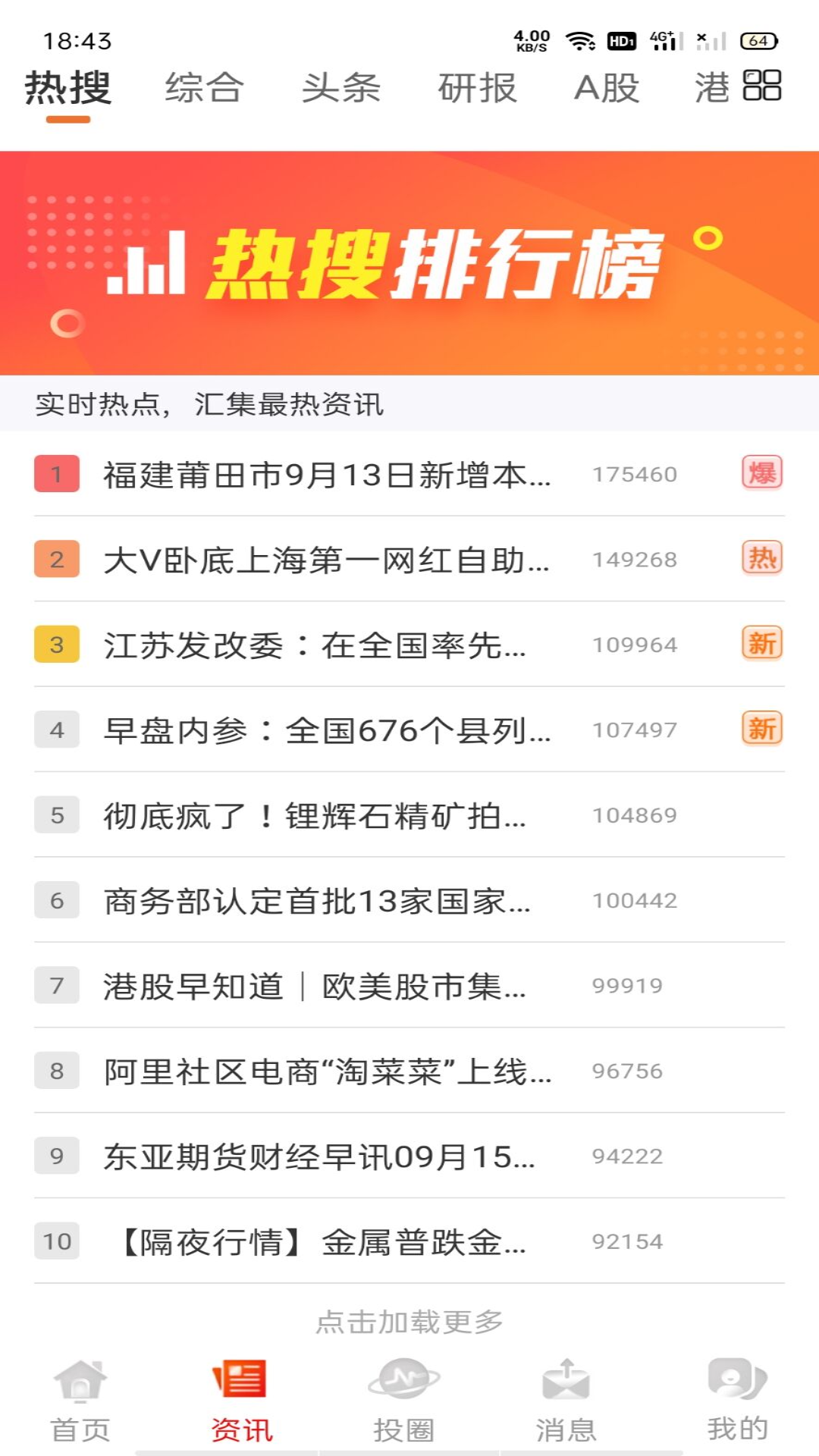This screenshot has width=819, height=1456.
Task: Tap the 热 badge beside item 2
Action: click(x=761, y=559)
